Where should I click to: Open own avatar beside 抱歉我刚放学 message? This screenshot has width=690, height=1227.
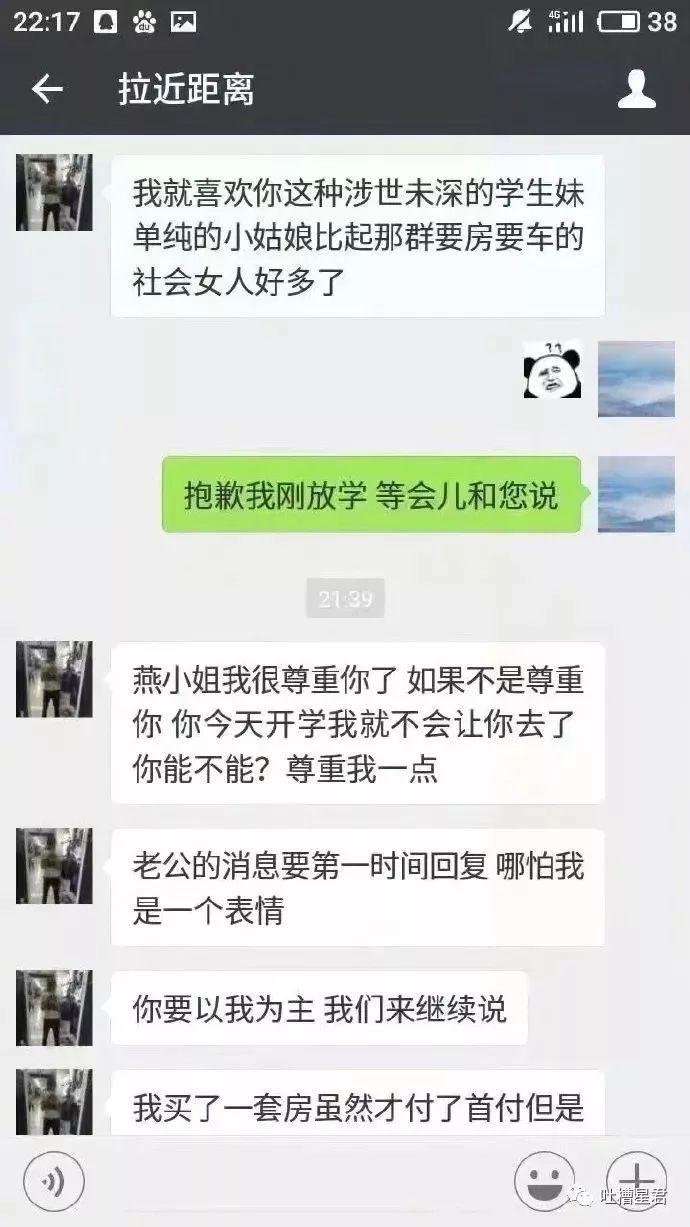(x=636, y=494)
